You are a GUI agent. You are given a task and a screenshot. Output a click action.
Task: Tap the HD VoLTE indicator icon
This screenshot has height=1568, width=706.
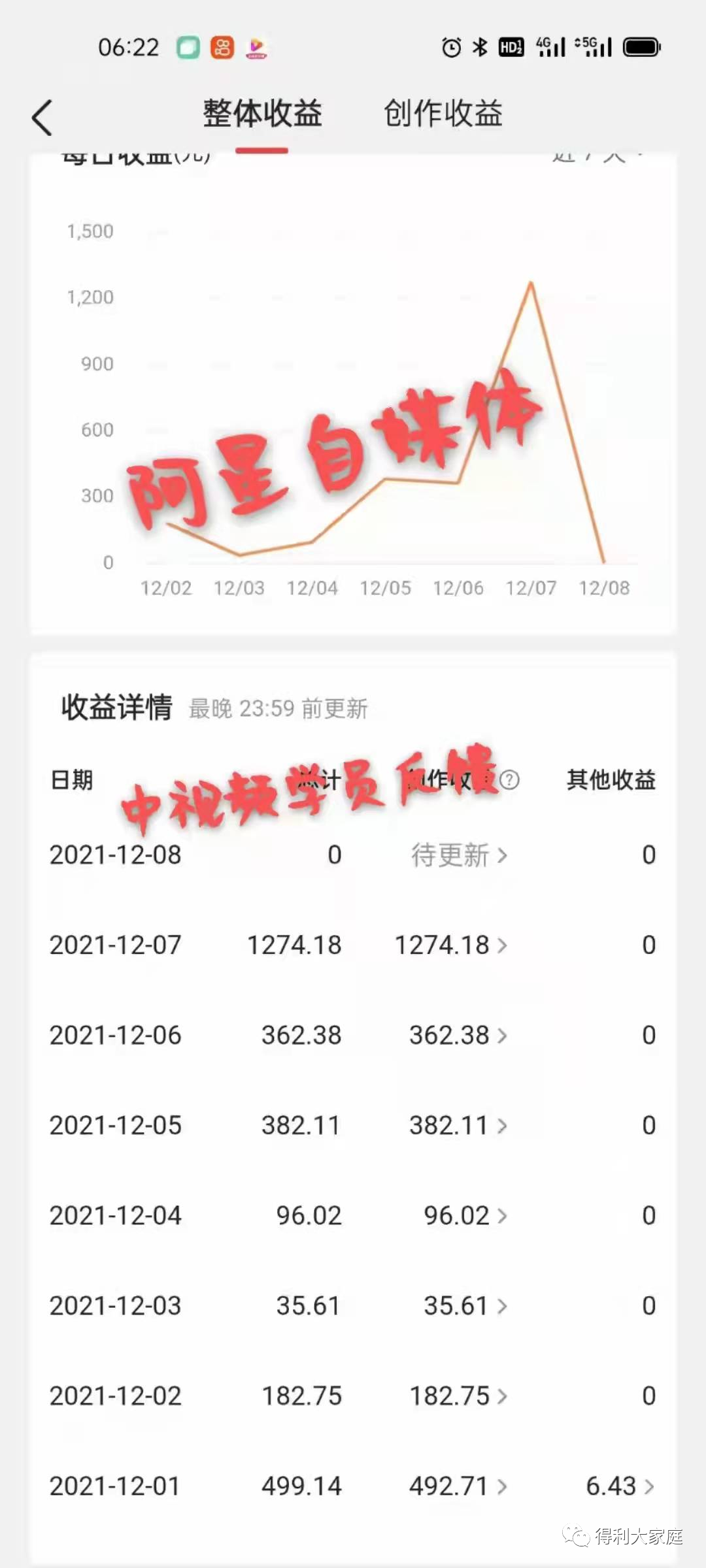tap(511, 46)
